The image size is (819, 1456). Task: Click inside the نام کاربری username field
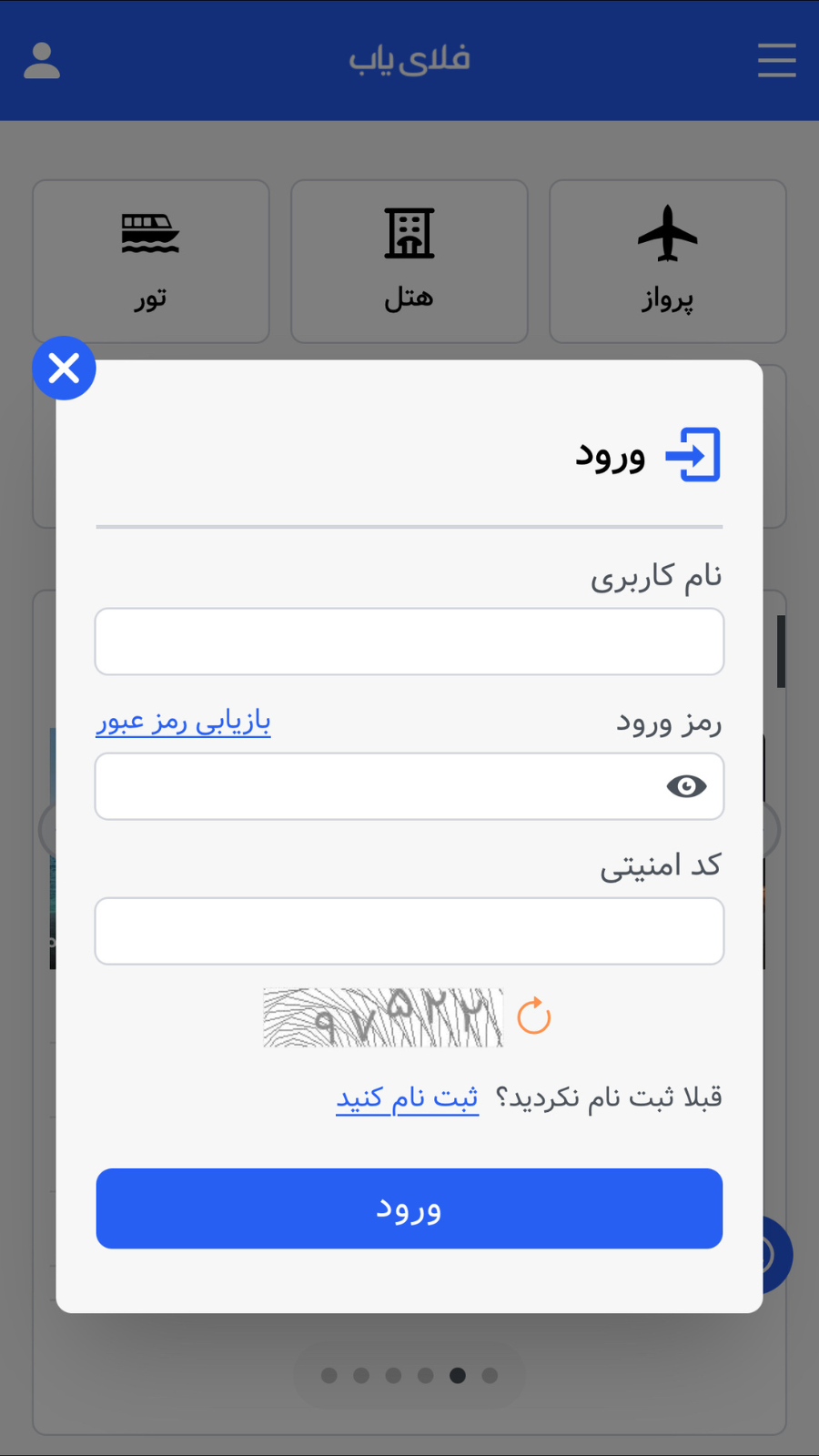point(409,642)
